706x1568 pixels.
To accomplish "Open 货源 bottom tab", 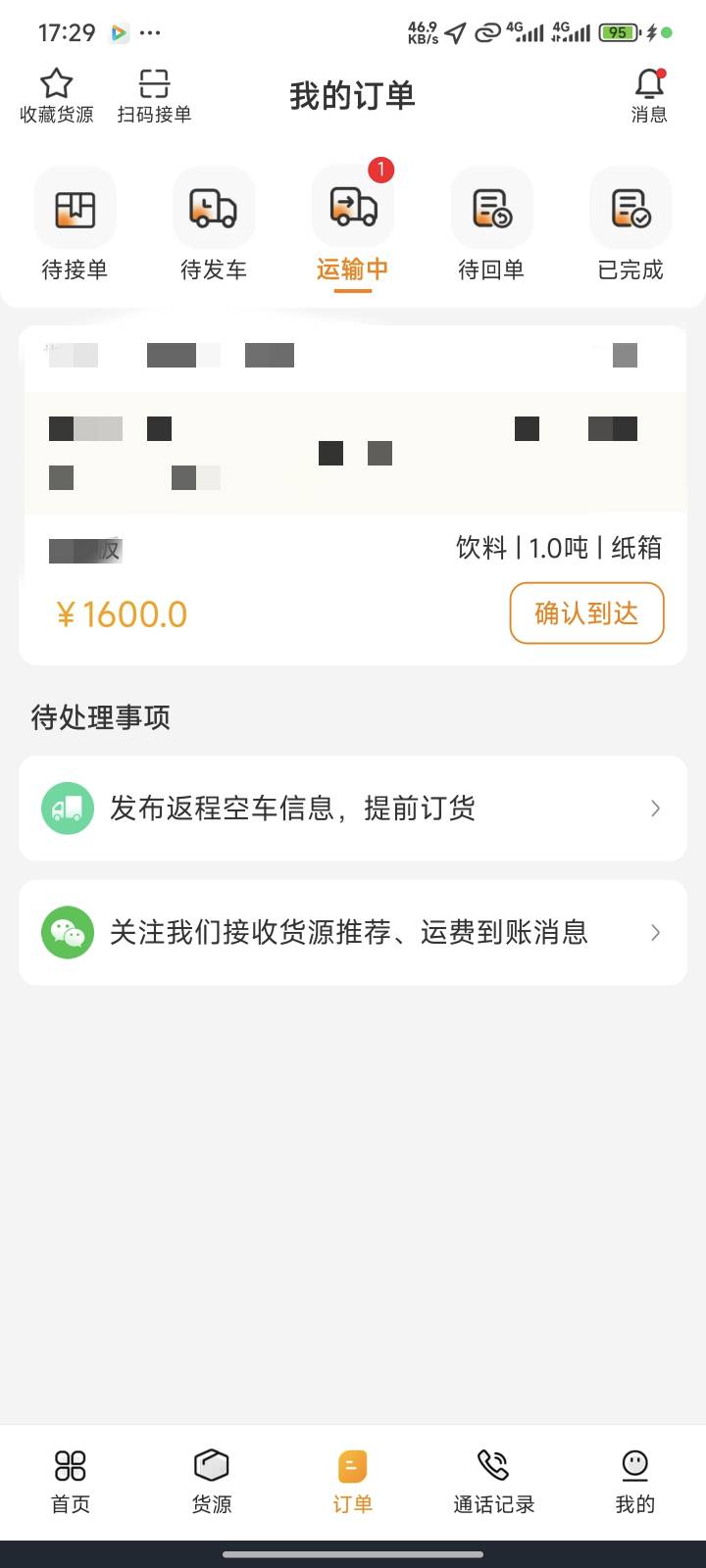I will pyautogui.click(x=212, y=1482).
